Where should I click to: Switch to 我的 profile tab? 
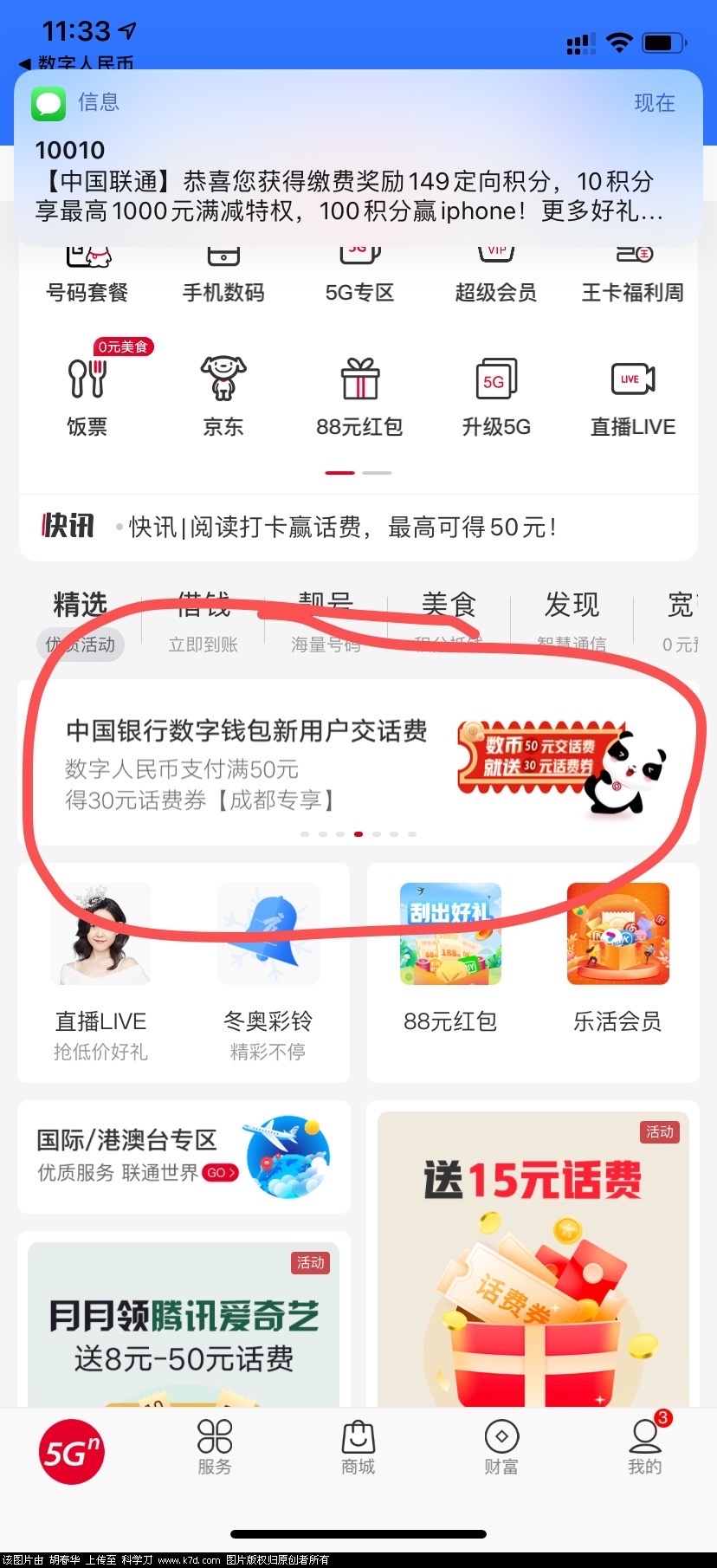coord(645,1447)
